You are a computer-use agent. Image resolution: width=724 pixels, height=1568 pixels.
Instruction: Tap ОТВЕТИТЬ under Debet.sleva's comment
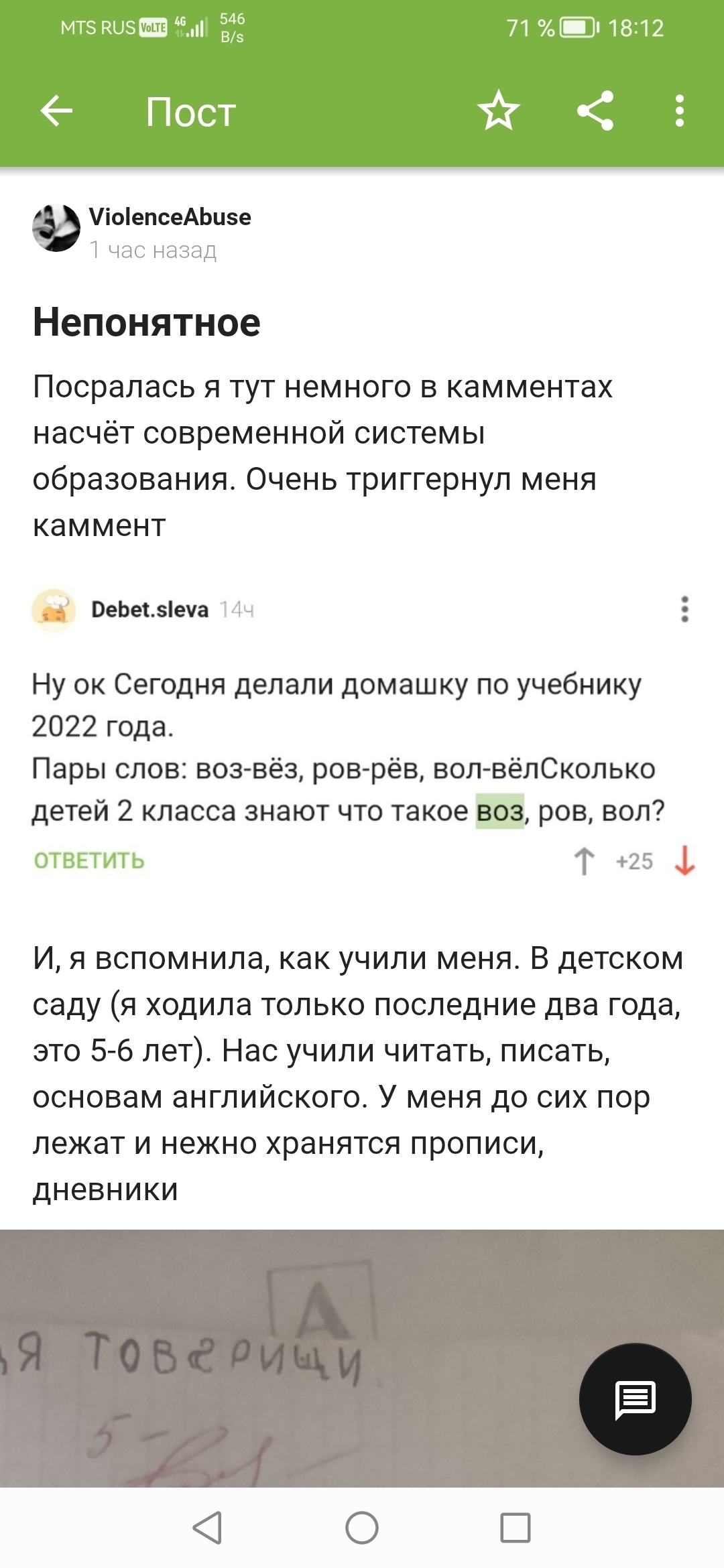89,860
